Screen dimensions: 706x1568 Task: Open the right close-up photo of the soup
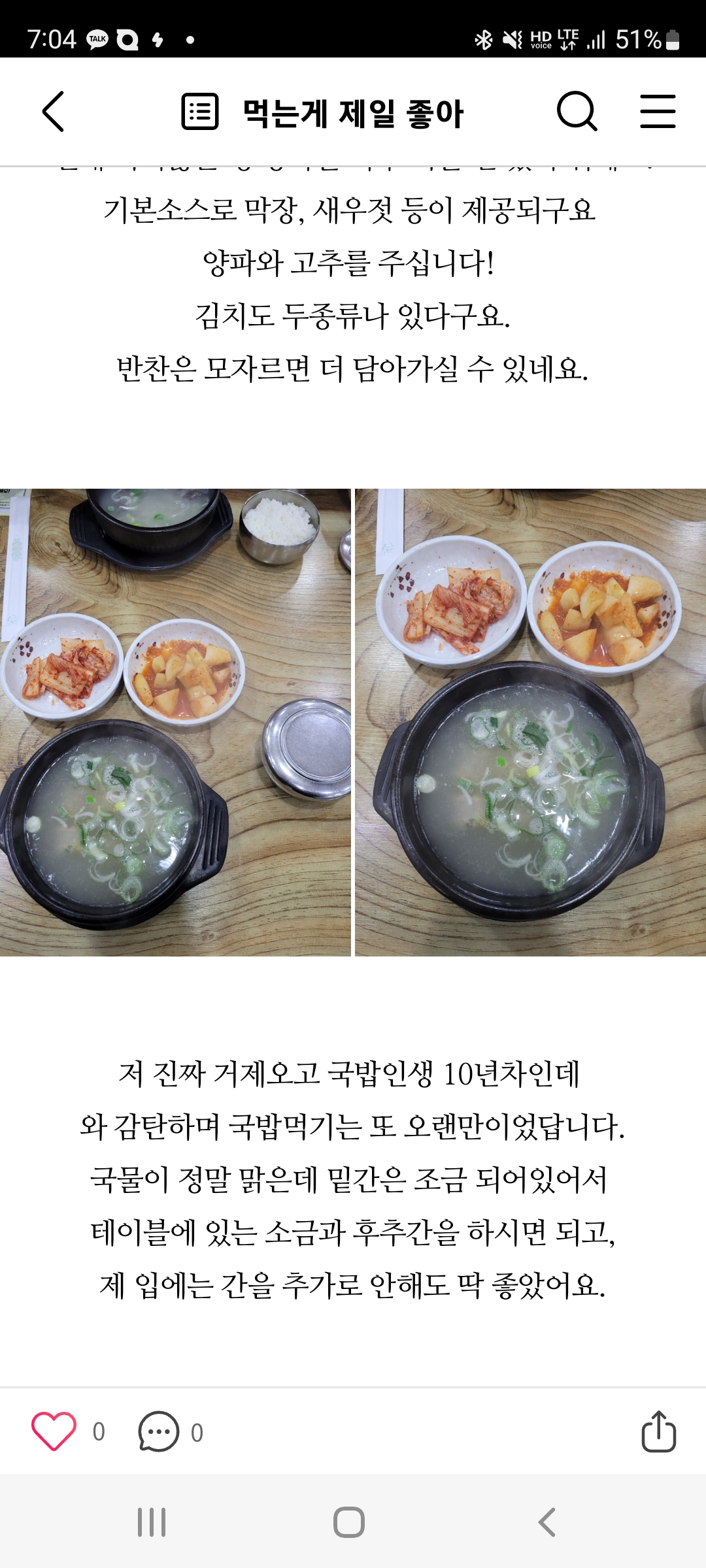[531, 723]
